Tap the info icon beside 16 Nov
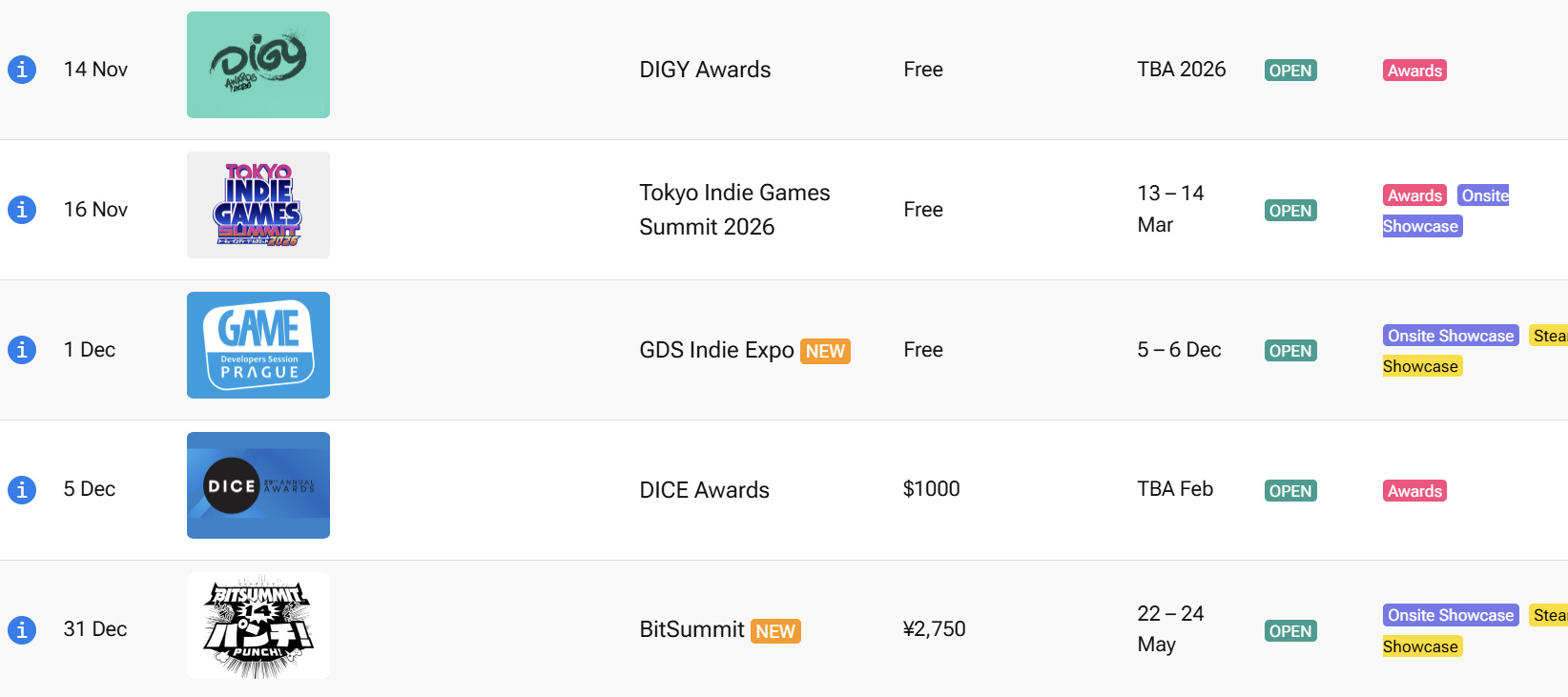This screenshot has width=1568, height=697. [22, 210]
